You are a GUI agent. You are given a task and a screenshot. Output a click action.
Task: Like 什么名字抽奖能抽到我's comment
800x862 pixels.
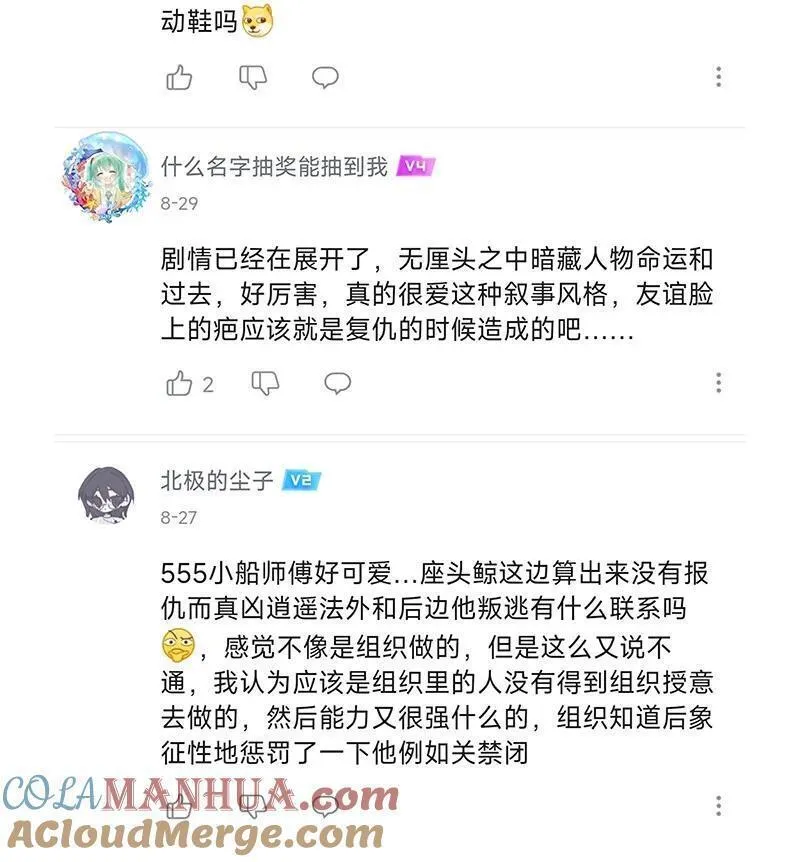tap(179, 383)
